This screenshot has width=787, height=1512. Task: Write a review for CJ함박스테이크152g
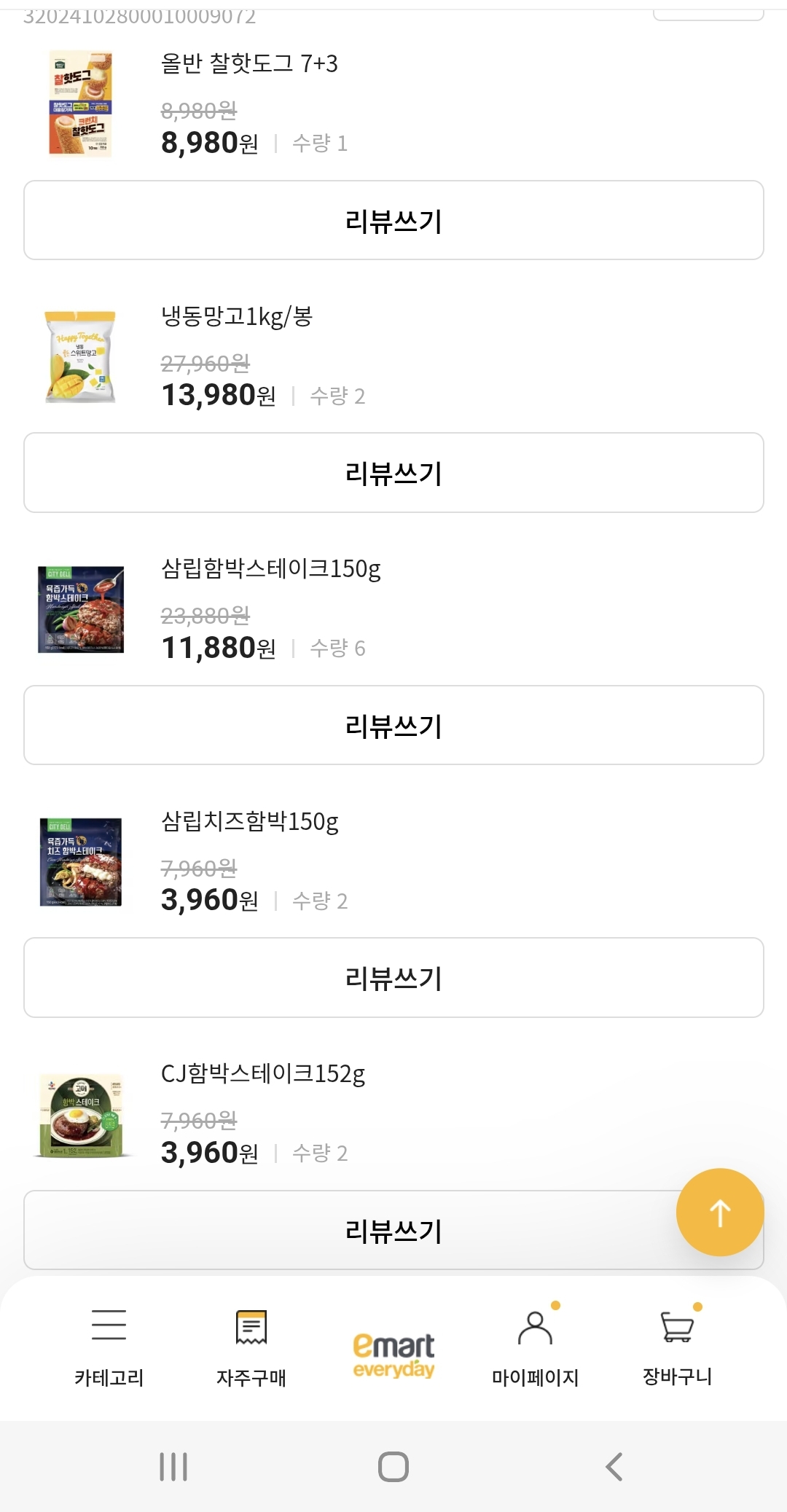click(x=393, y=1231)
